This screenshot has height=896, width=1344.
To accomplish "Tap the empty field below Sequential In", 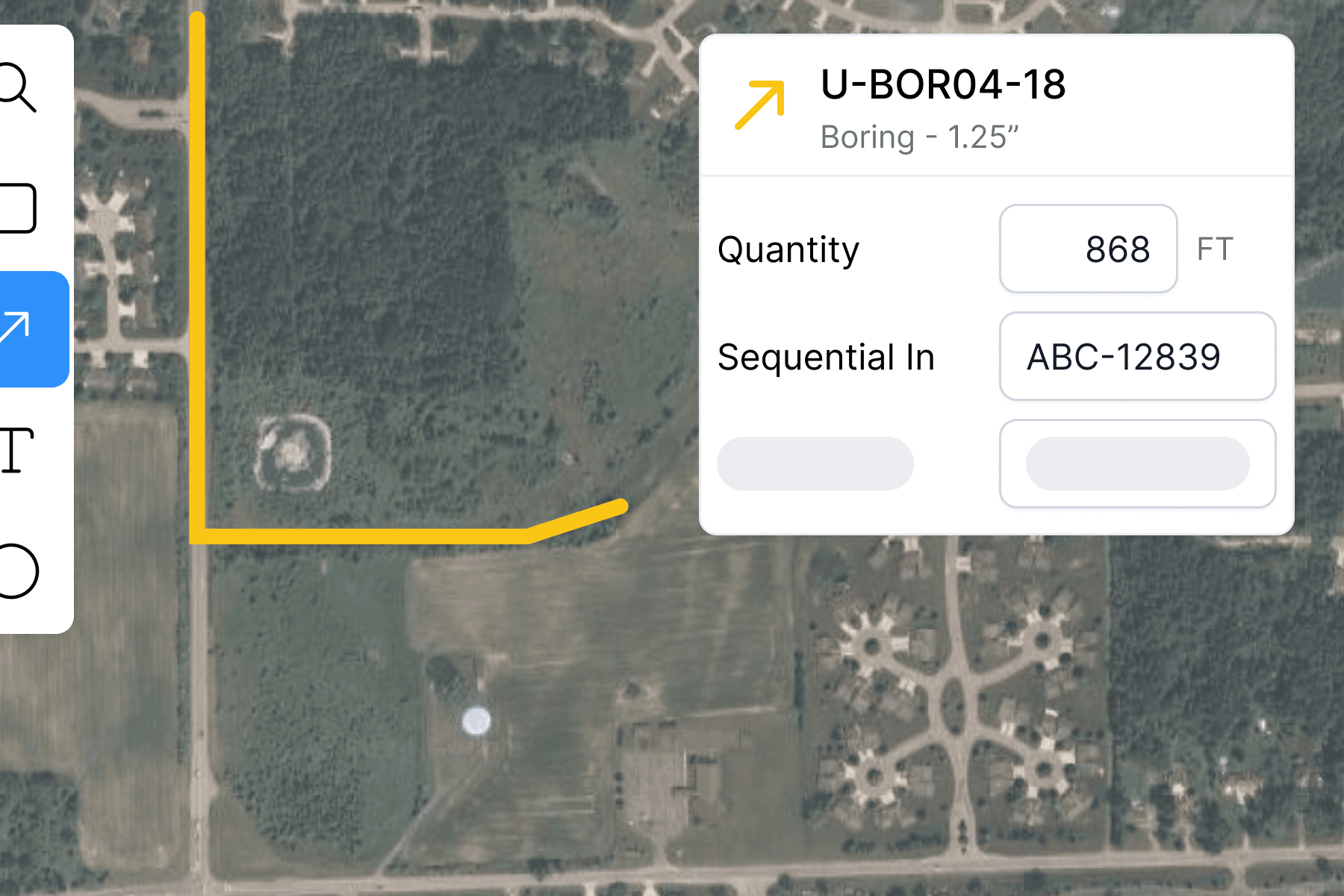I will (1136, 464).
